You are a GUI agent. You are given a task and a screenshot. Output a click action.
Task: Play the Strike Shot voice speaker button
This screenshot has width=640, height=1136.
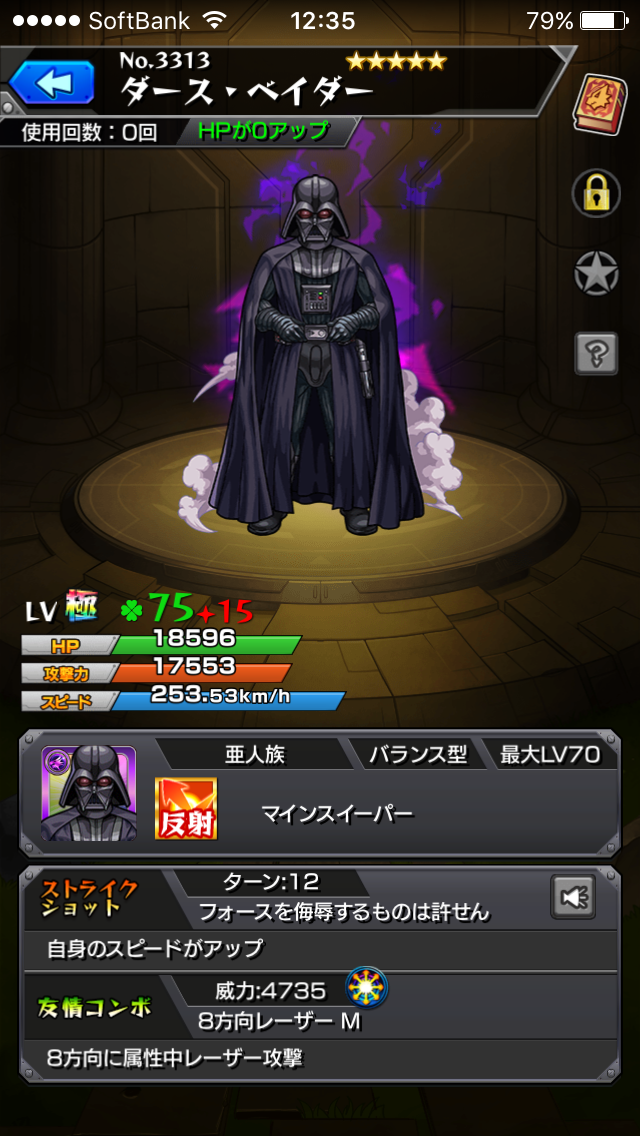click(x=574, y=896)
